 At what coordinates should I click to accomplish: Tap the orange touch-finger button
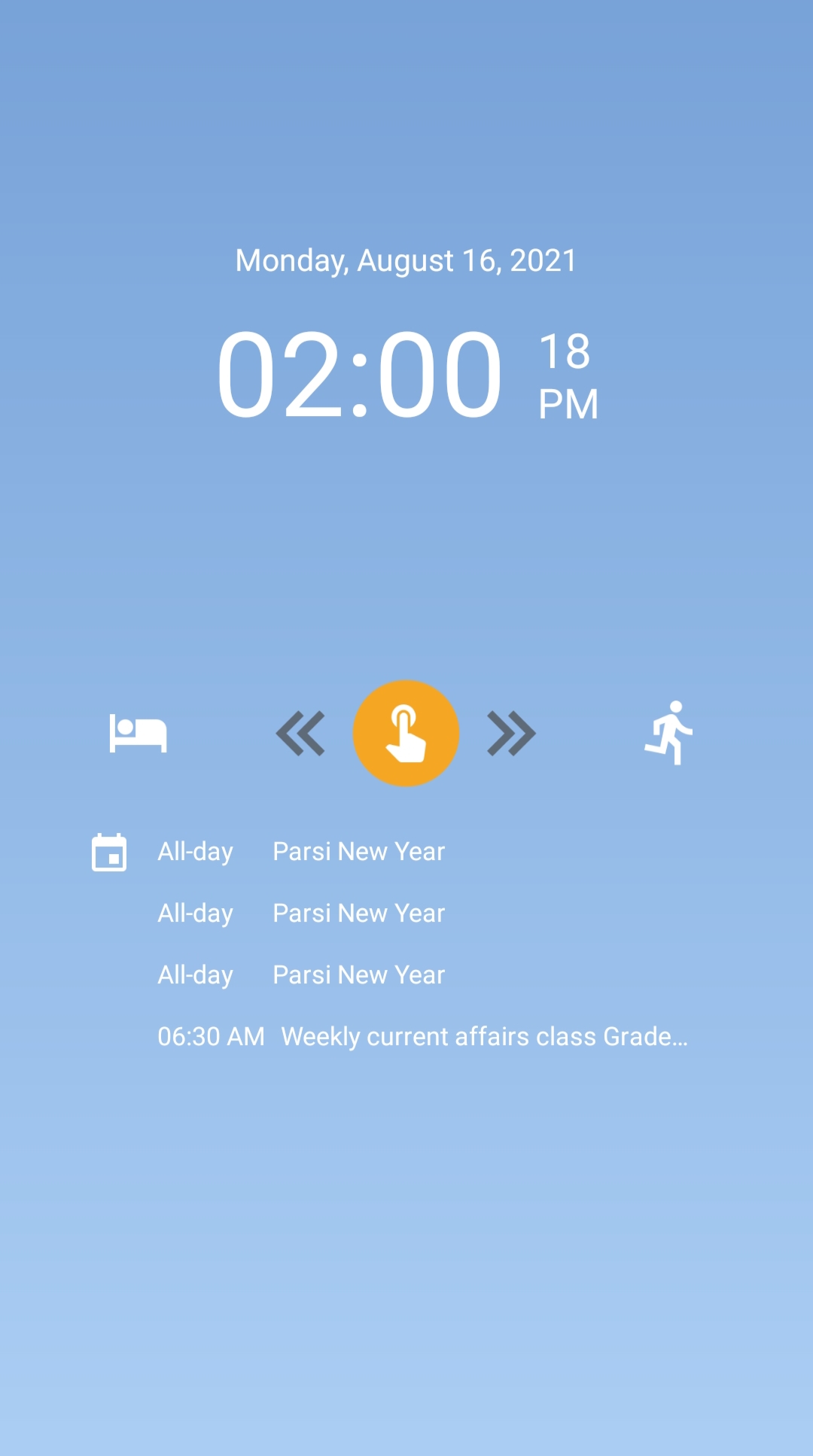point(406,733)
